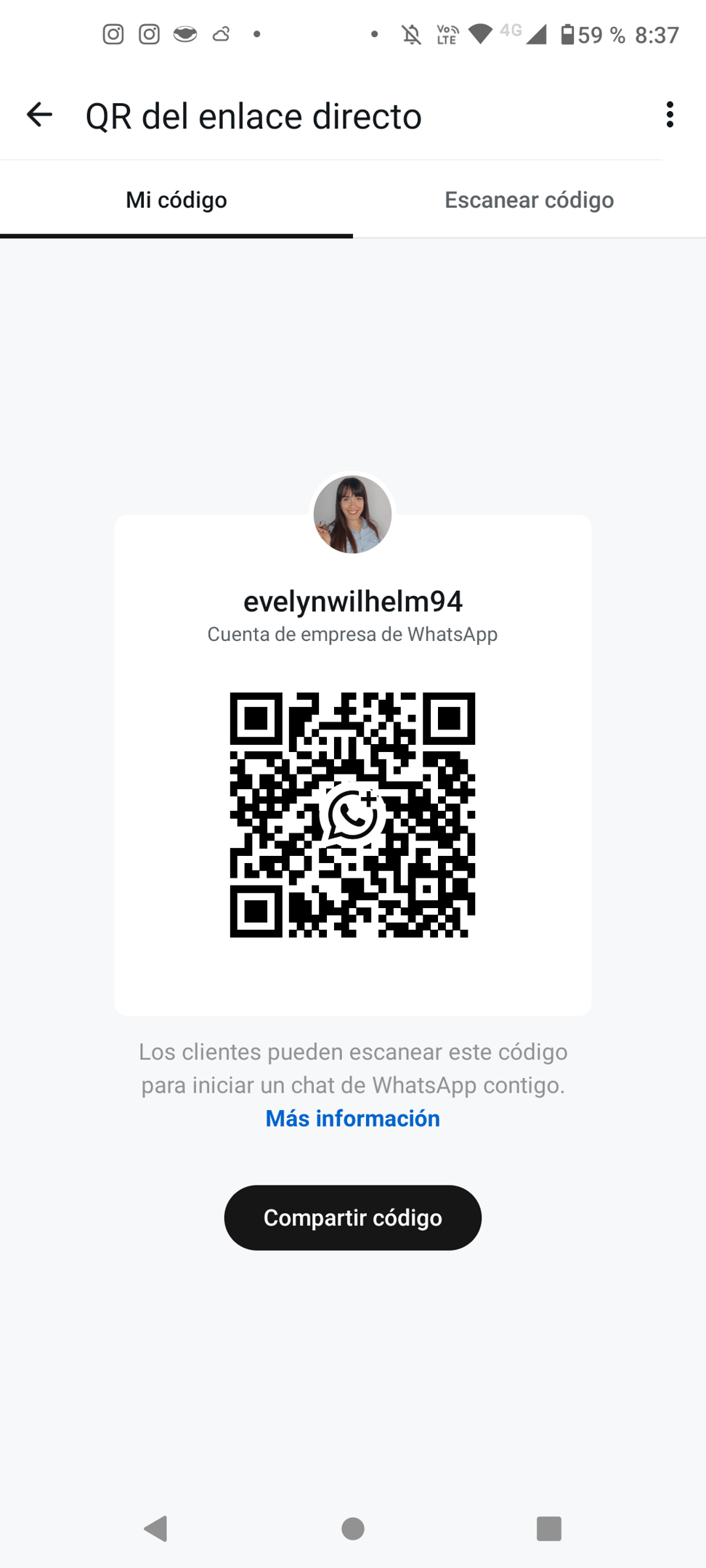Viewport: 706px width, 1568px height.
Task: Switch to the Escanear código tab
Action: click(x=529, y=200)
